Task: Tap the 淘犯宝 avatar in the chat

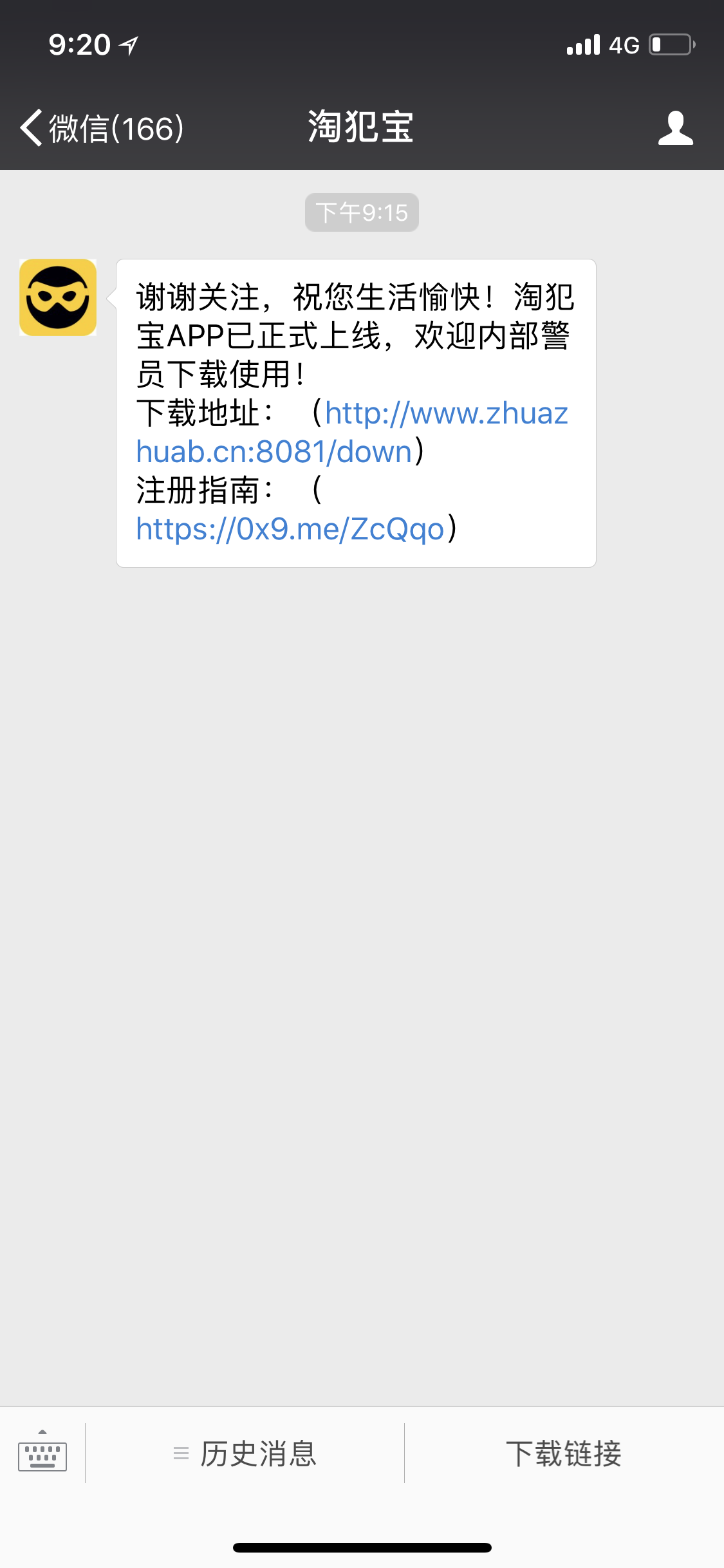Action: pos(58,297)
